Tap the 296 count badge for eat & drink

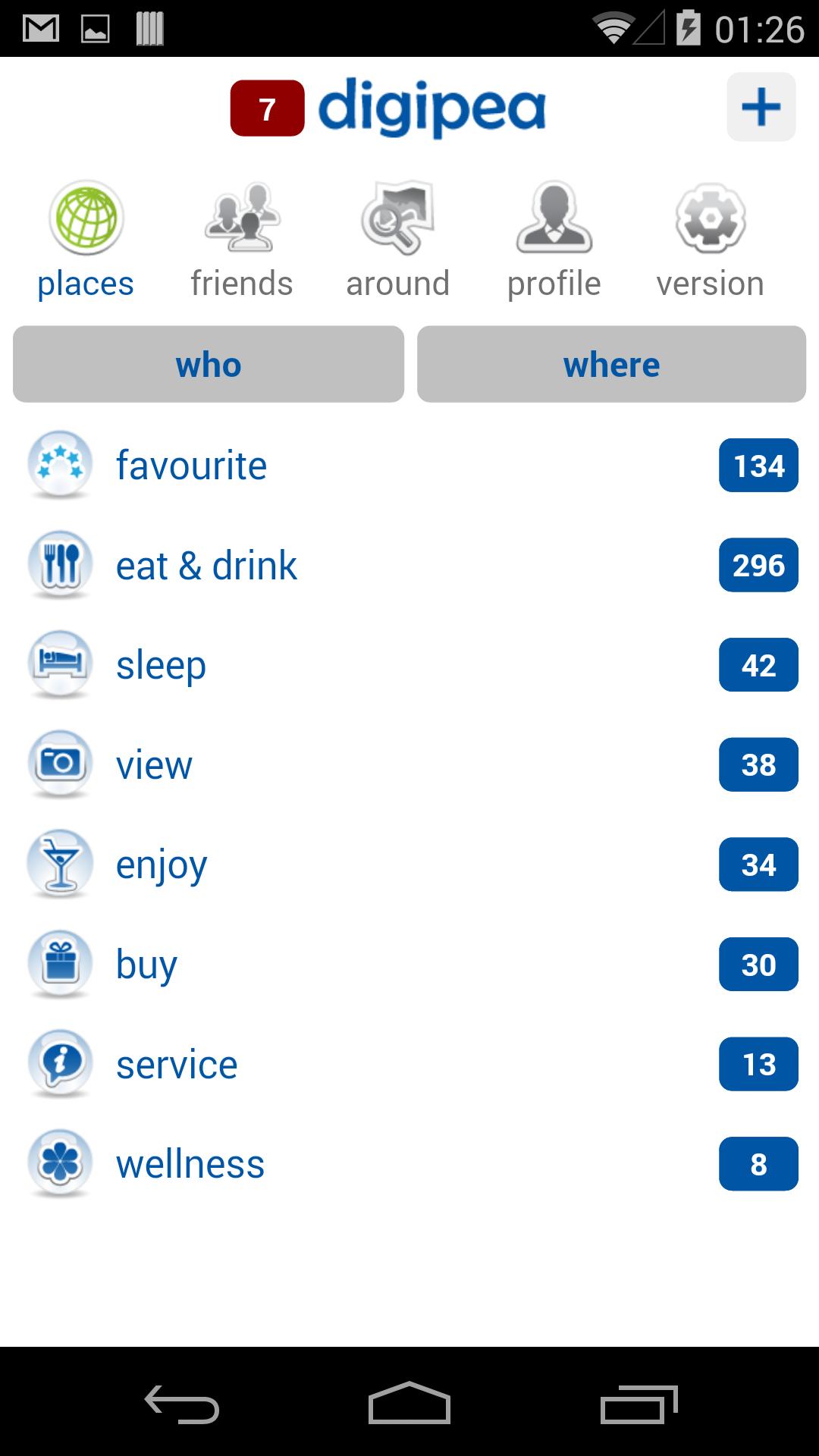758,564
